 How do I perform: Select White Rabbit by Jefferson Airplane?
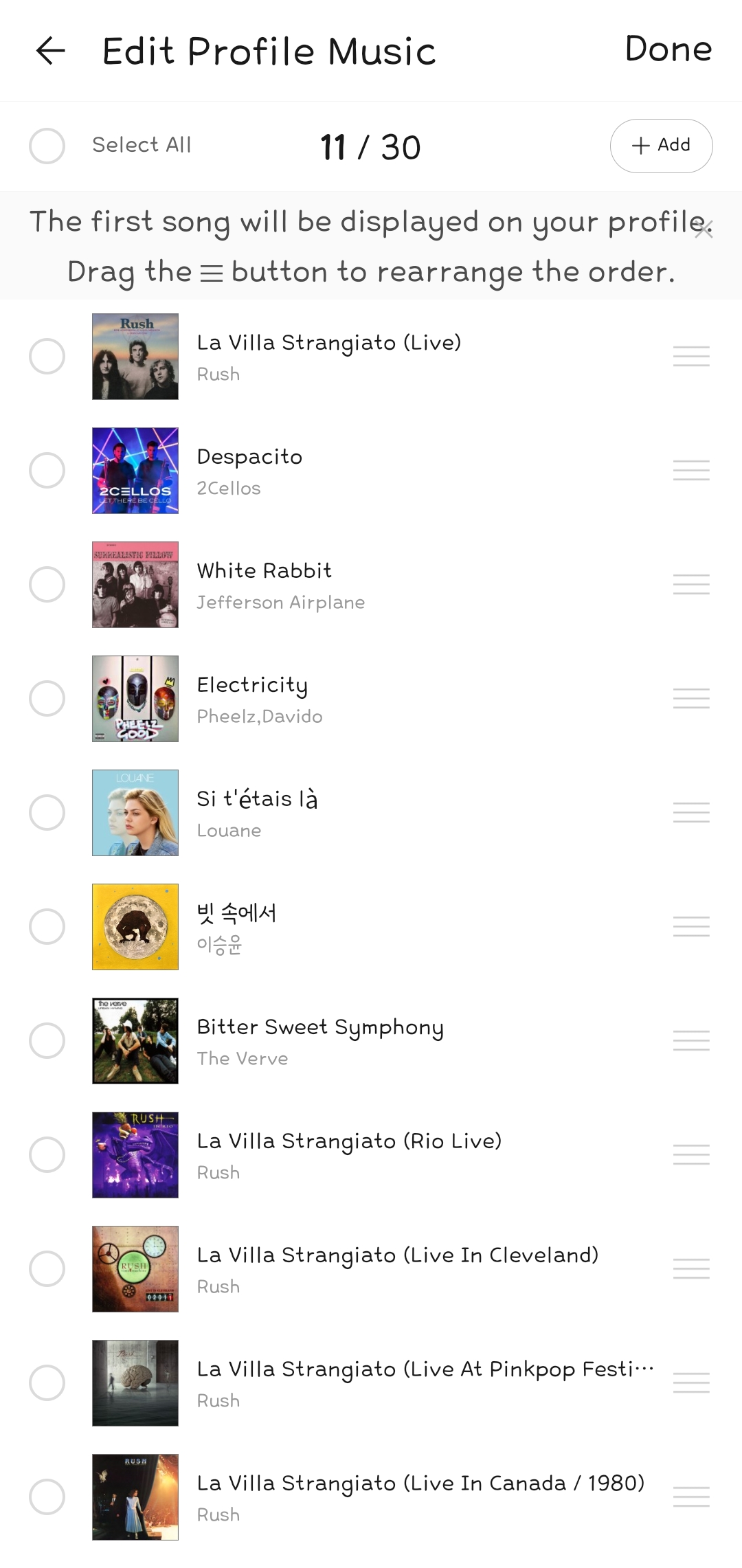pyautogui.click(x=47, y=585)
